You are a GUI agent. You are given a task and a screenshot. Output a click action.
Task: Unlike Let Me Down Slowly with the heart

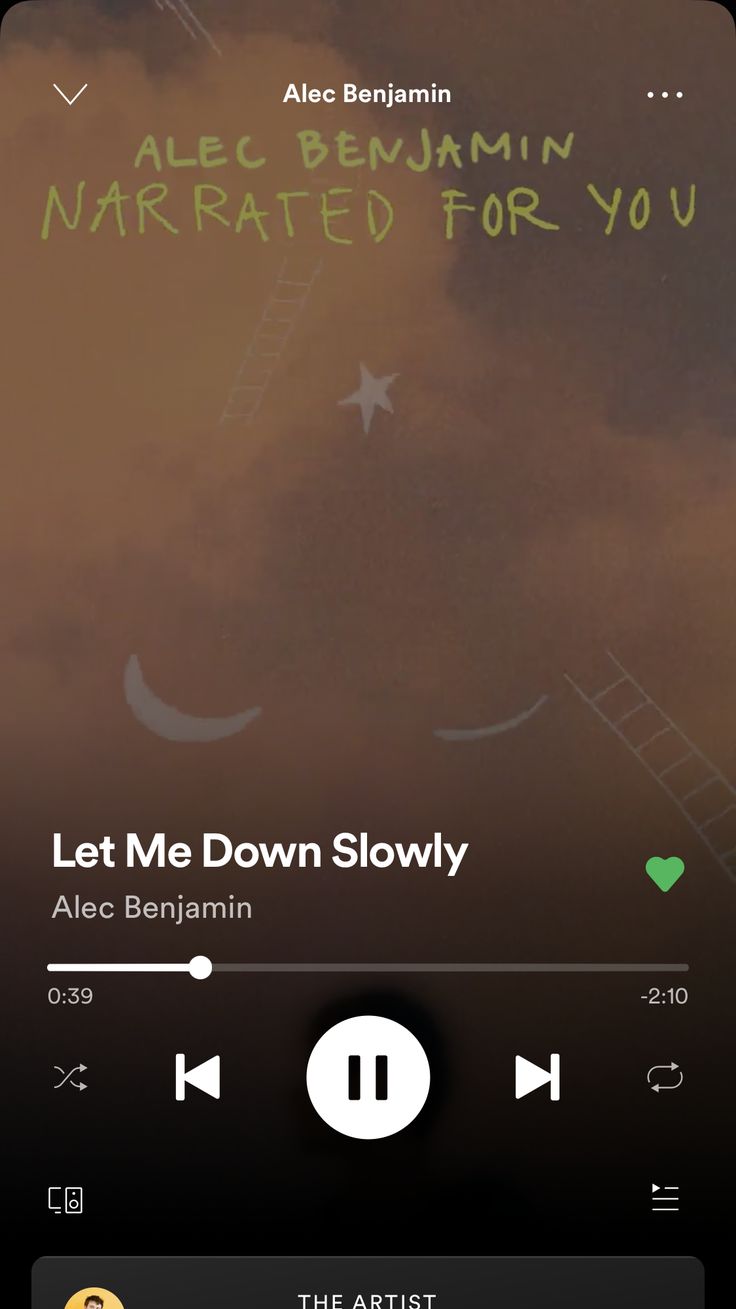pyautogui.click(x=665, y=874)
